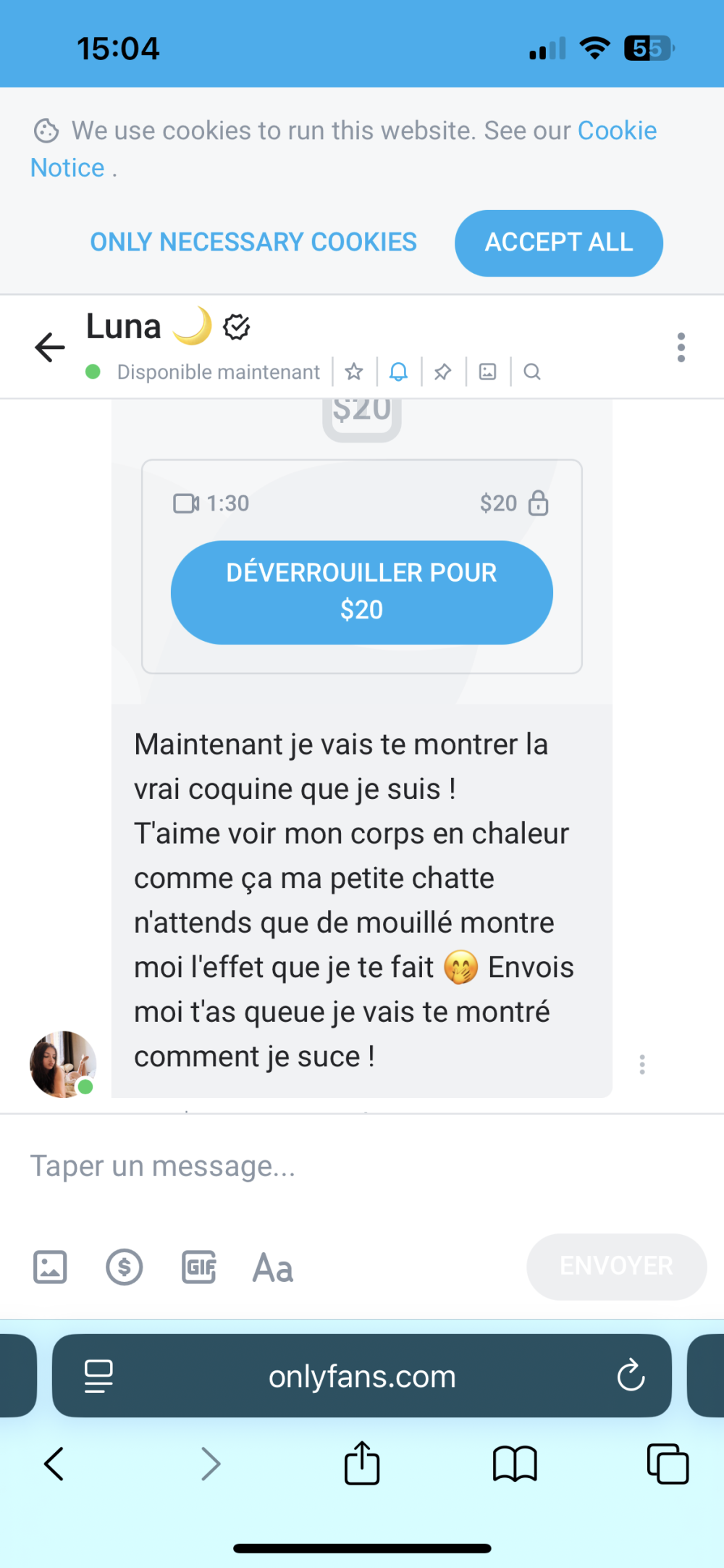The height and width of the screenshot is (1568, 724).
Task: Open Luna's profile avatar
Action: click(63, 1064)
